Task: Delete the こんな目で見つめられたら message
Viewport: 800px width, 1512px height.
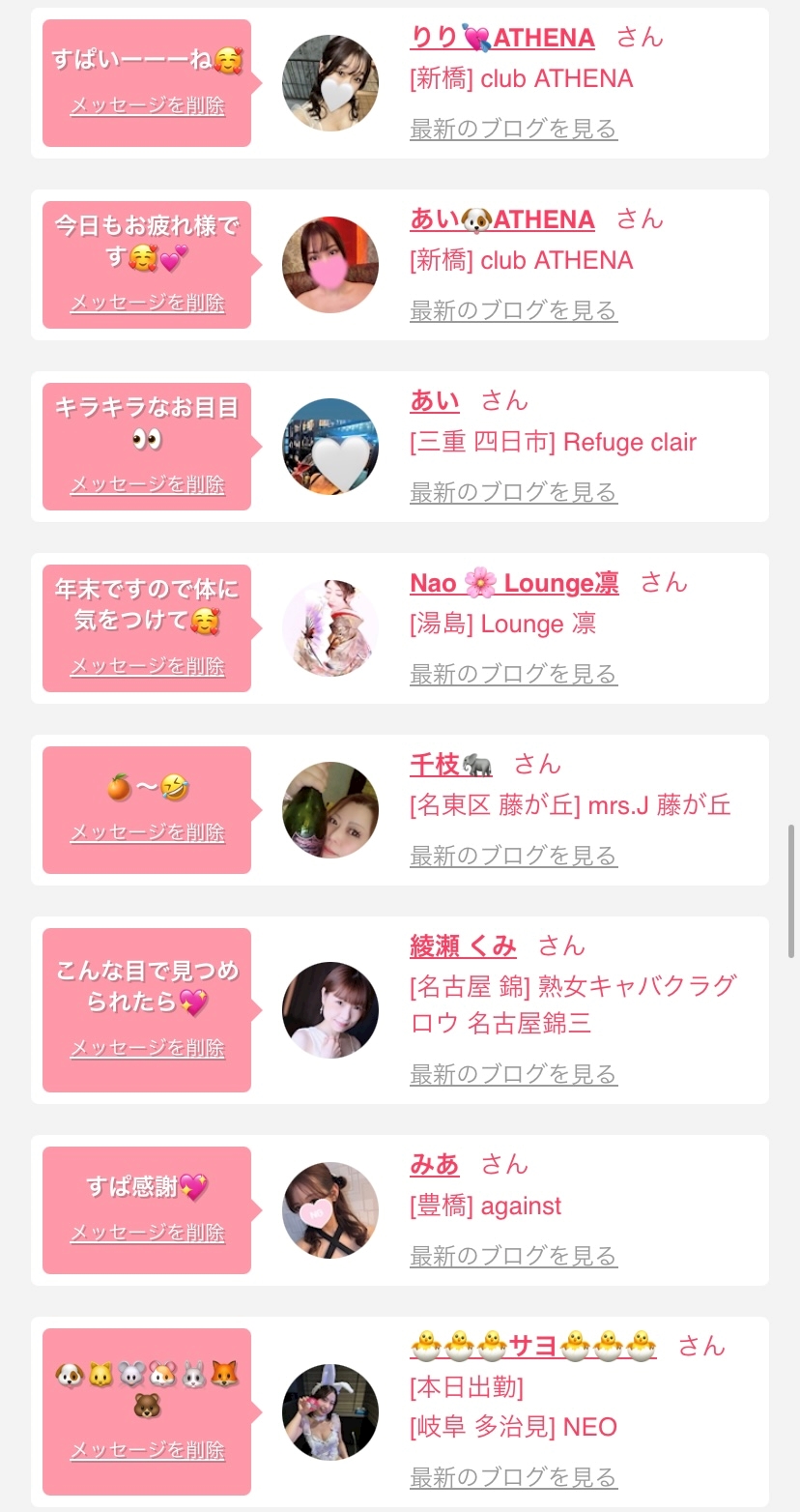Action: (x=147, y=1049)
